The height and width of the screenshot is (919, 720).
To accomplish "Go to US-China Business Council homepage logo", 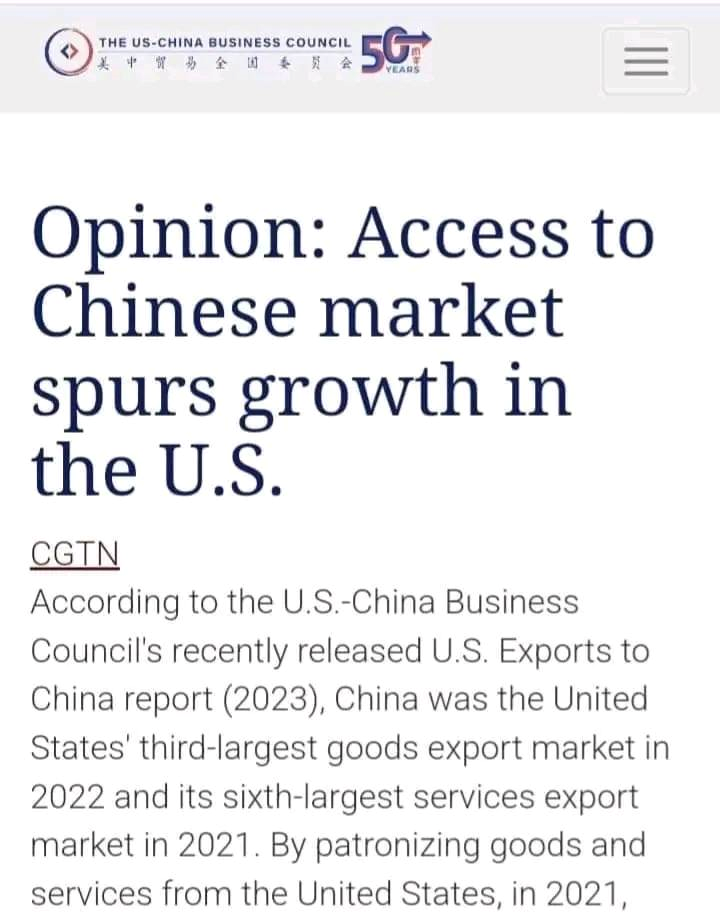I will click(238, 53).
